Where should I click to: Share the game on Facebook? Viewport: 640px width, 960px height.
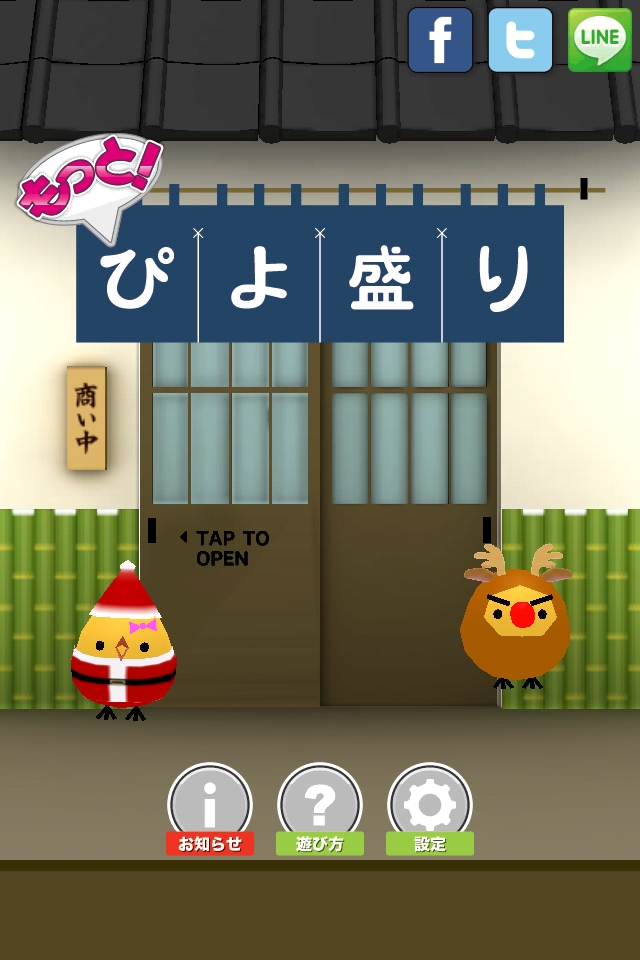click(440, 40)
